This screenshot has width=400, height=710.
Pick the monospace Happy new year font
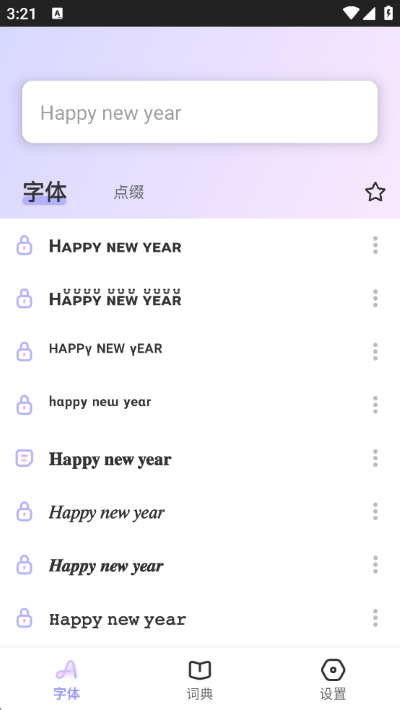pyautogui.click(x=200, y=619)
